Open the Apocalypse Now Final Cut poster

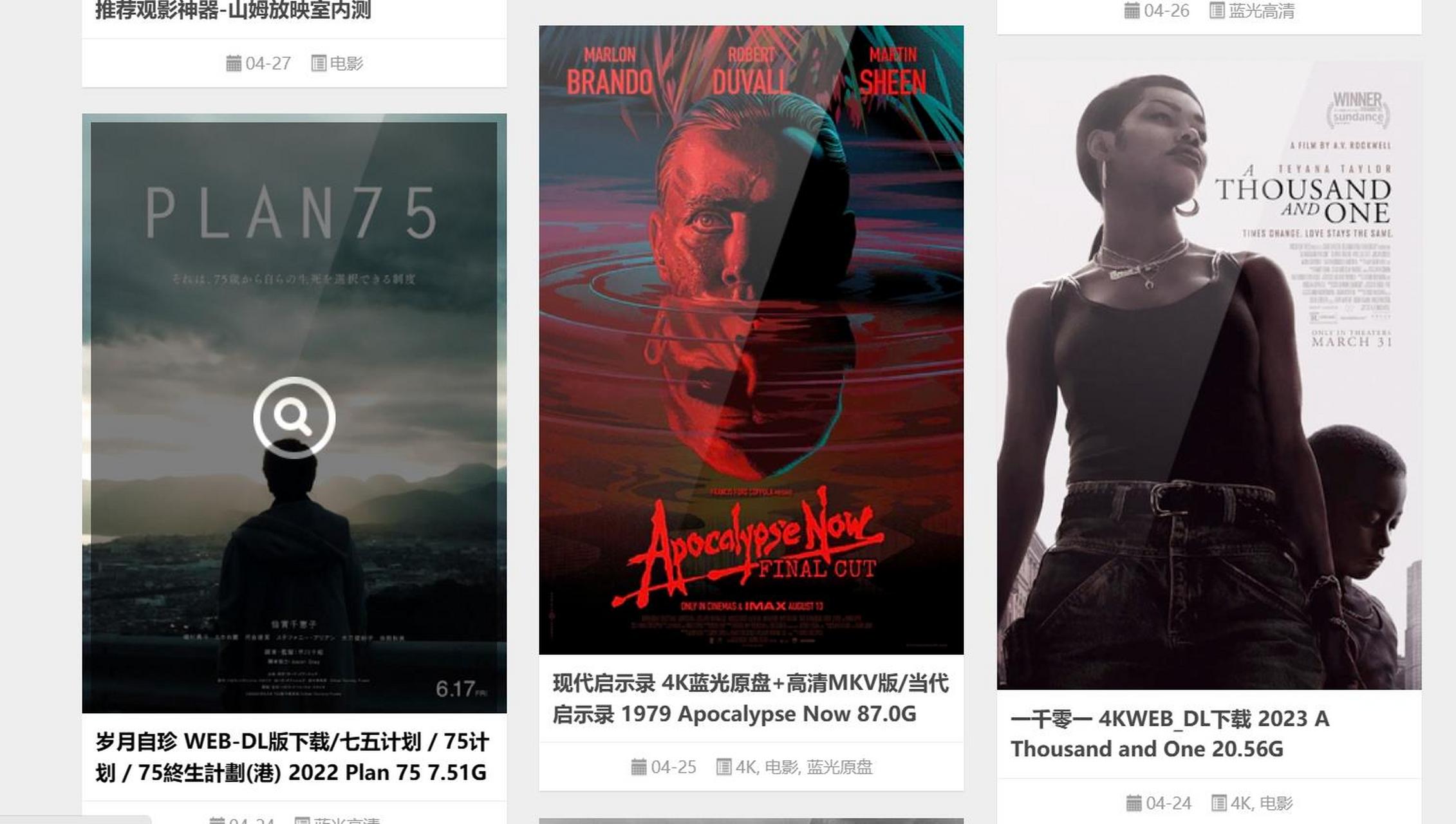pos(751,340)
